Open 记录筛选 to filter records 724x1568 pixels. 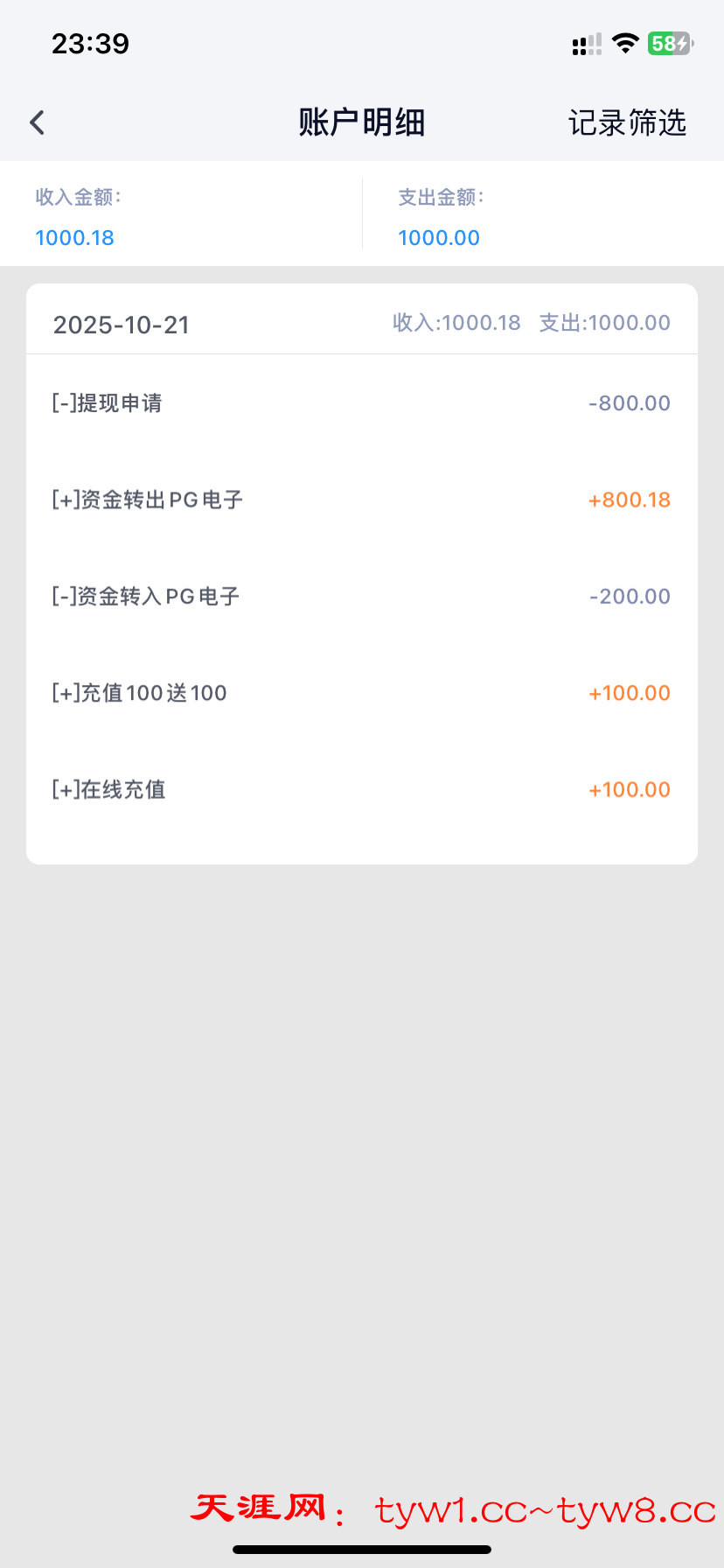pyautogui.click(x=629, y=122)
